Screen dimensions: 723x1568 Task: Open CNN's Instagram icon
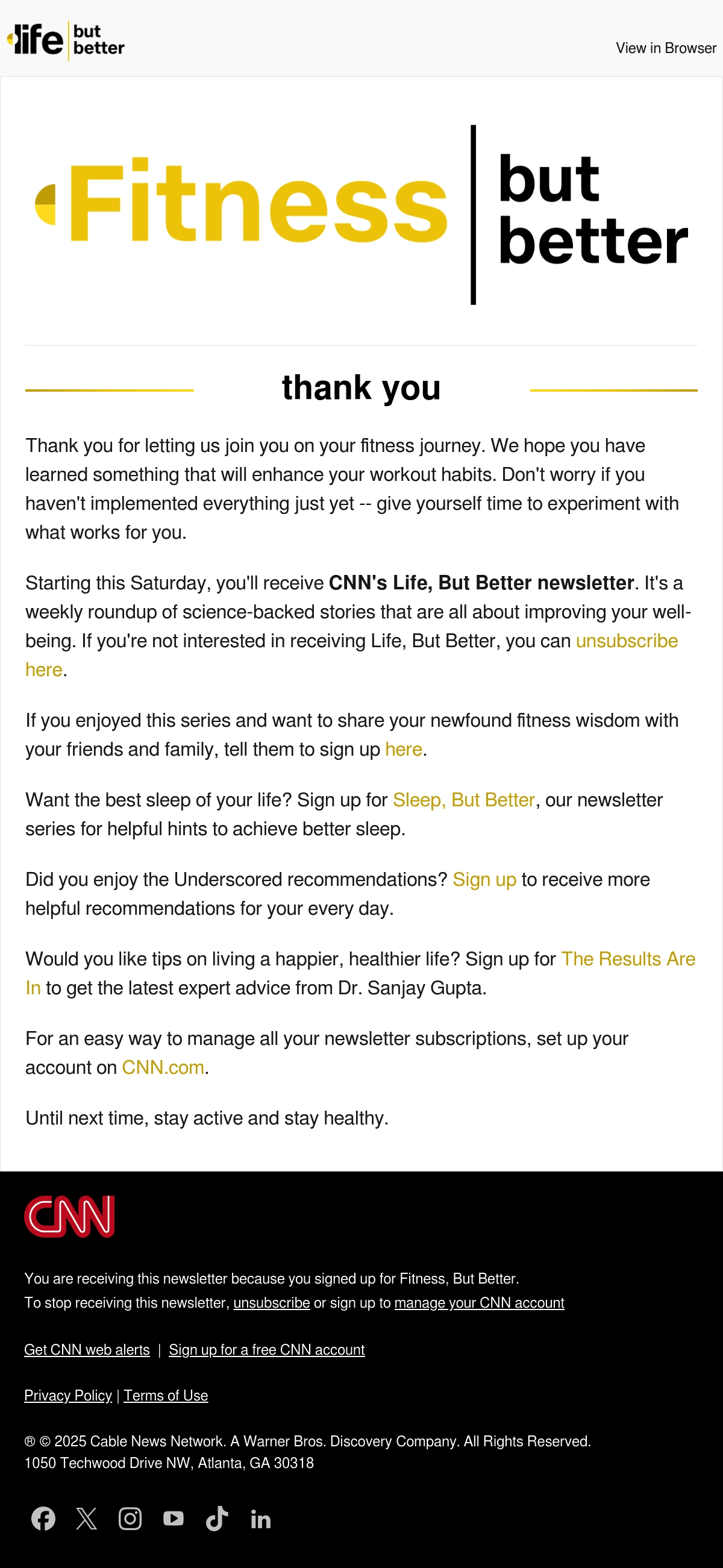coord(130,1519)
